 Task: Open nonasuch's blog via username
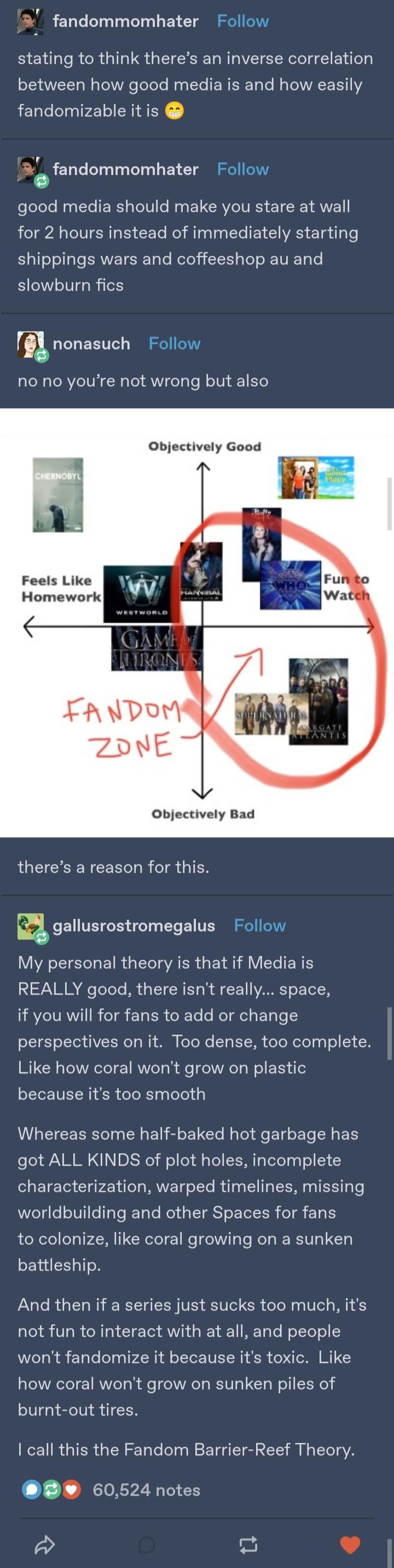tap(91, 343)
